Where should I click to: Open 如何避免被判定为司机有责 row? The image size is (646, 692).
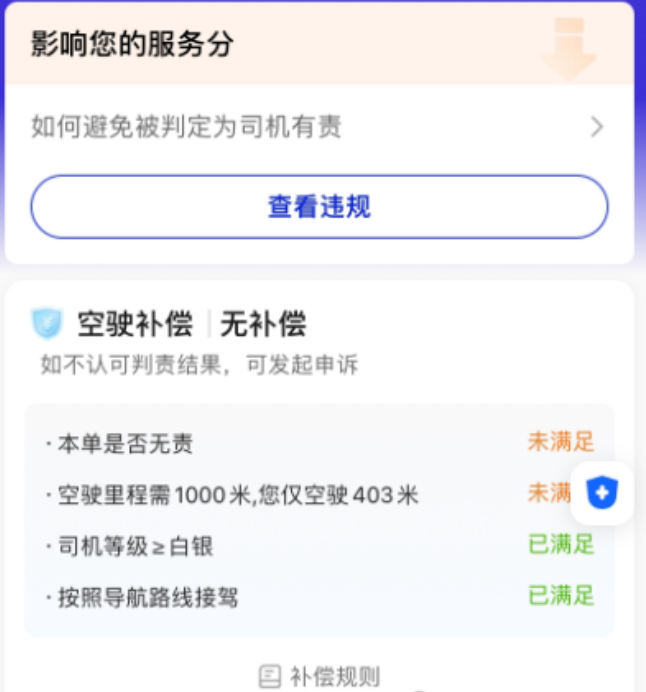318,127
